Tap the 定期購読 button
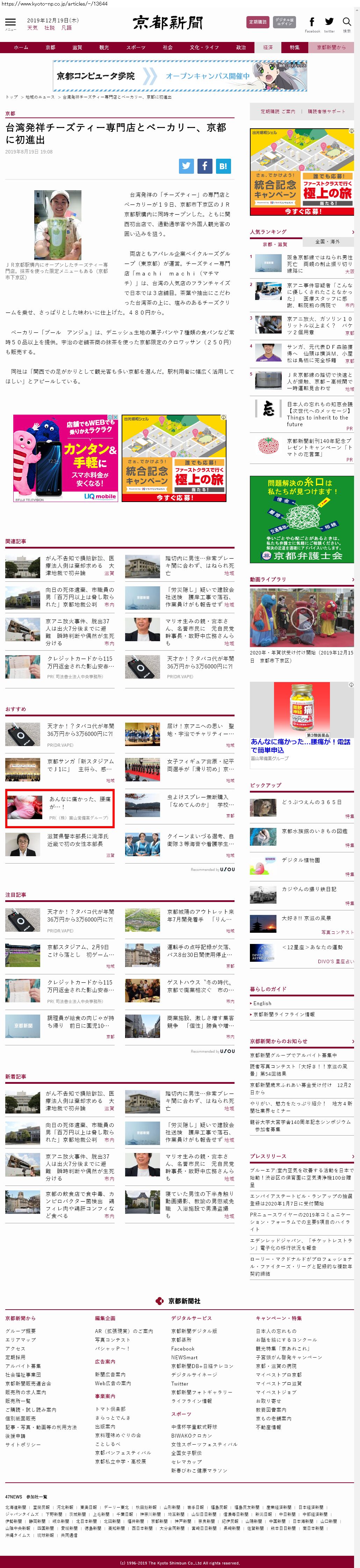Viewport: 360px width, 1568px height. pyautogui.click(x=257, y=22)
